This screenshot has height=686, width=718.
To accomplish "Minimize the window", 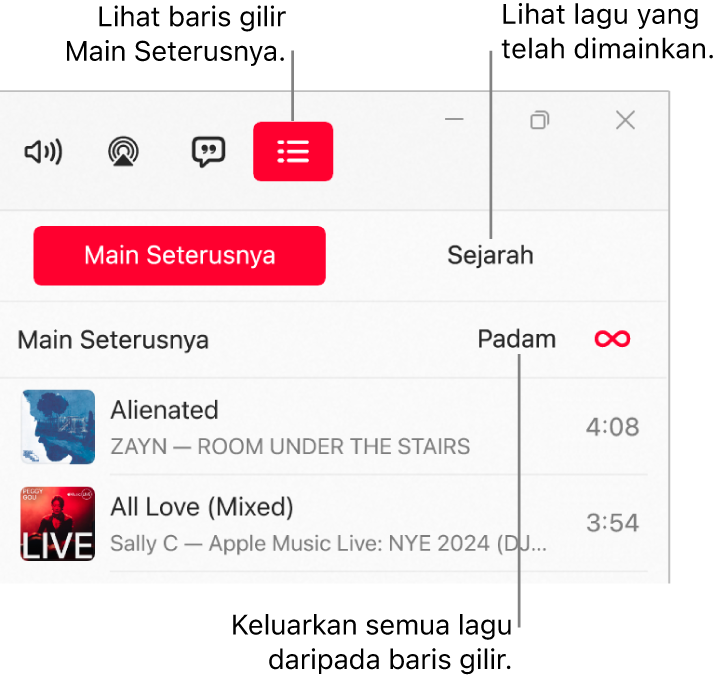I will pos(455,120).
